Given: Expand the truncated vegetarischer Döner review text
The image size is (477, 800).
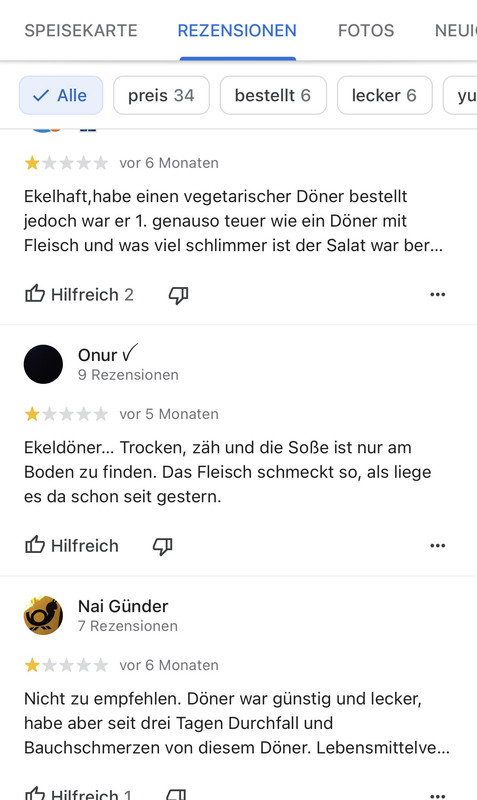Looking at the screenshot, I should pyautogui.click(x=234, y=221).
